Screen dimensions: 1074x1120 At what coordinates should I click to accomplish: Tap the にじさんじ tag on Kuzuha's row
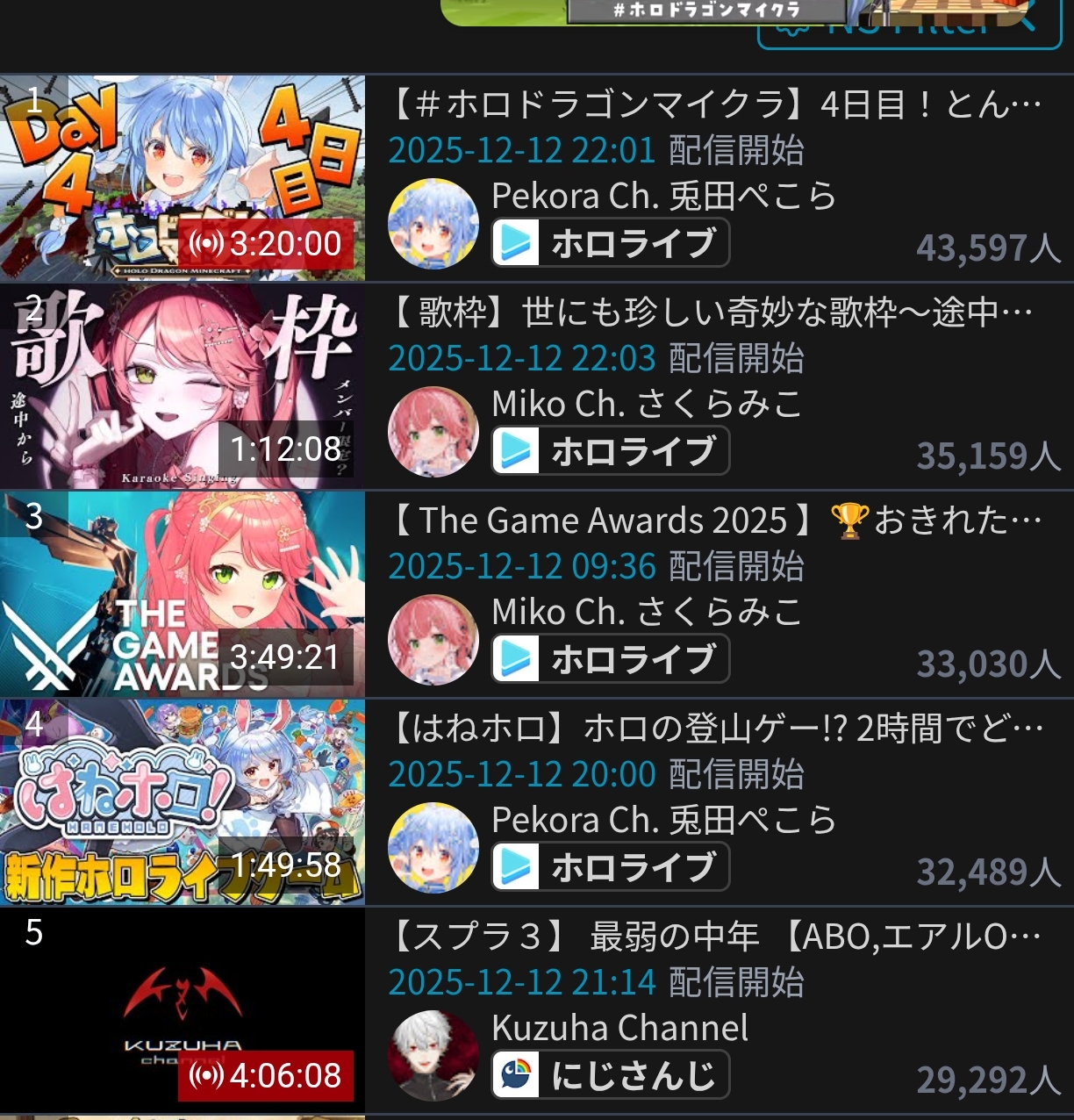tap(611, 1074)
